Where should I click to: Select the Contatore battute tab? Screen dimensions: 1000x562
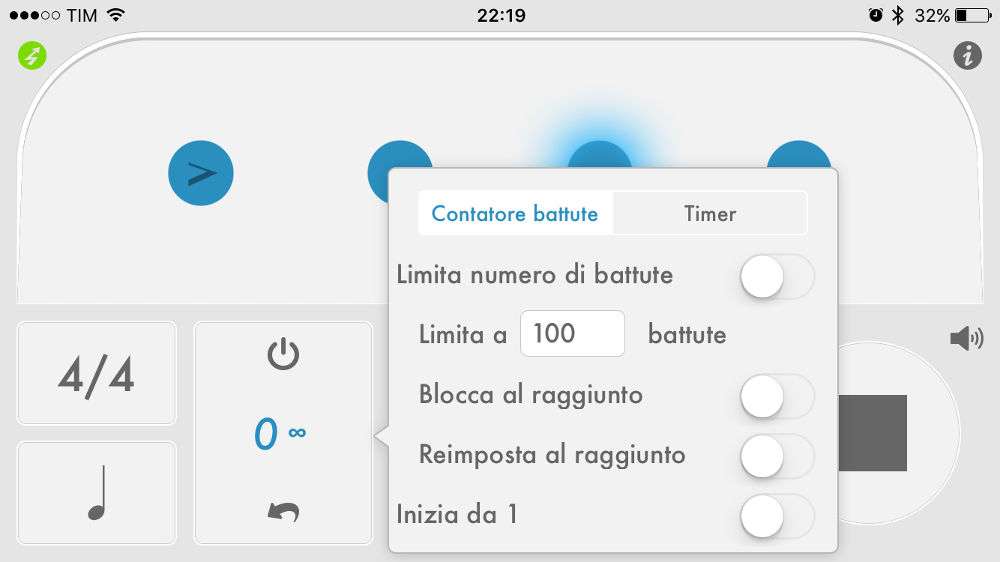point(515,213)
